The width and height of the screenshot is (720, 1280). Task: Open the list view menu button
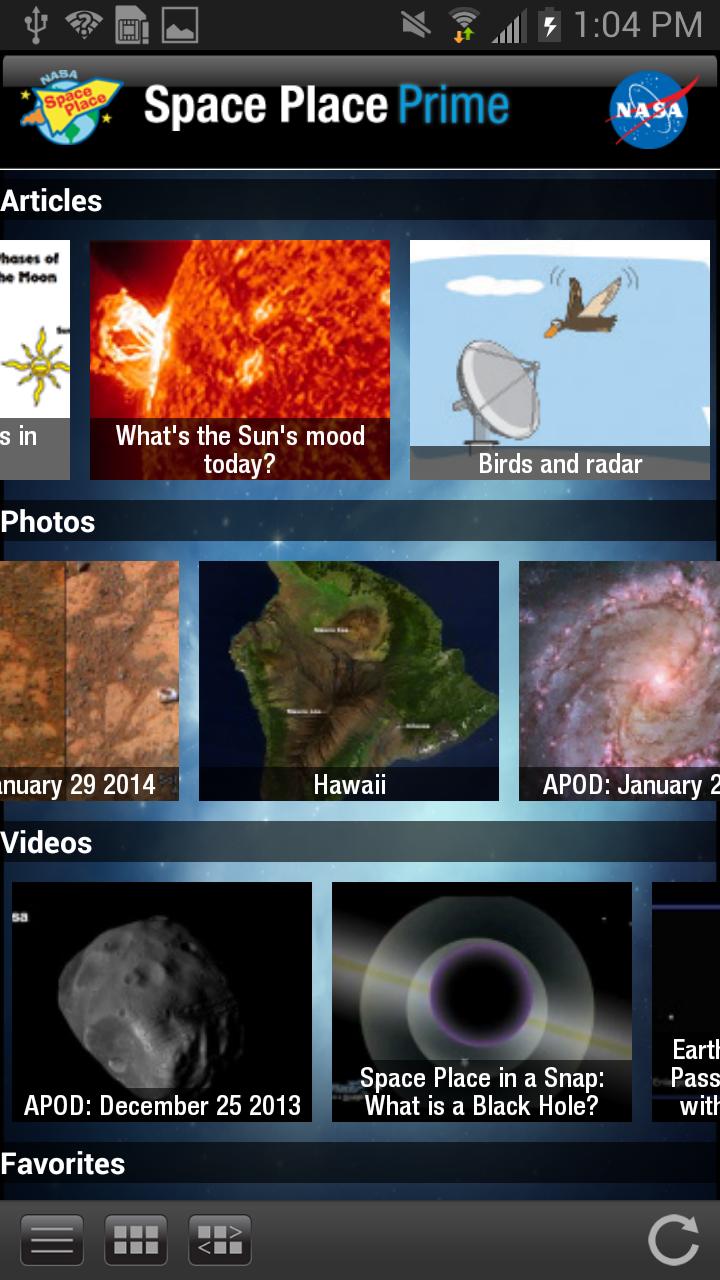[52, 1240]
